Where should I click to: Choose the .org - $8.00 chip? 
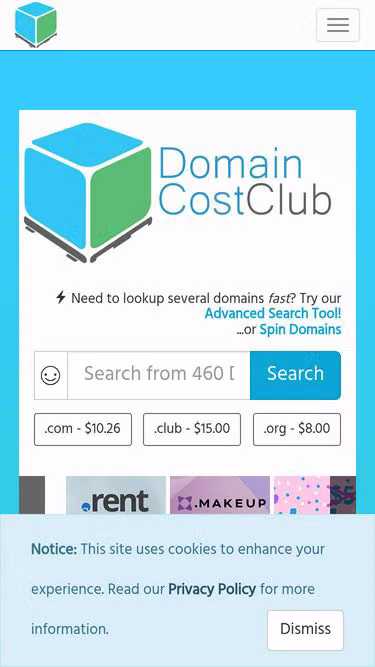(x=297, y=429)
